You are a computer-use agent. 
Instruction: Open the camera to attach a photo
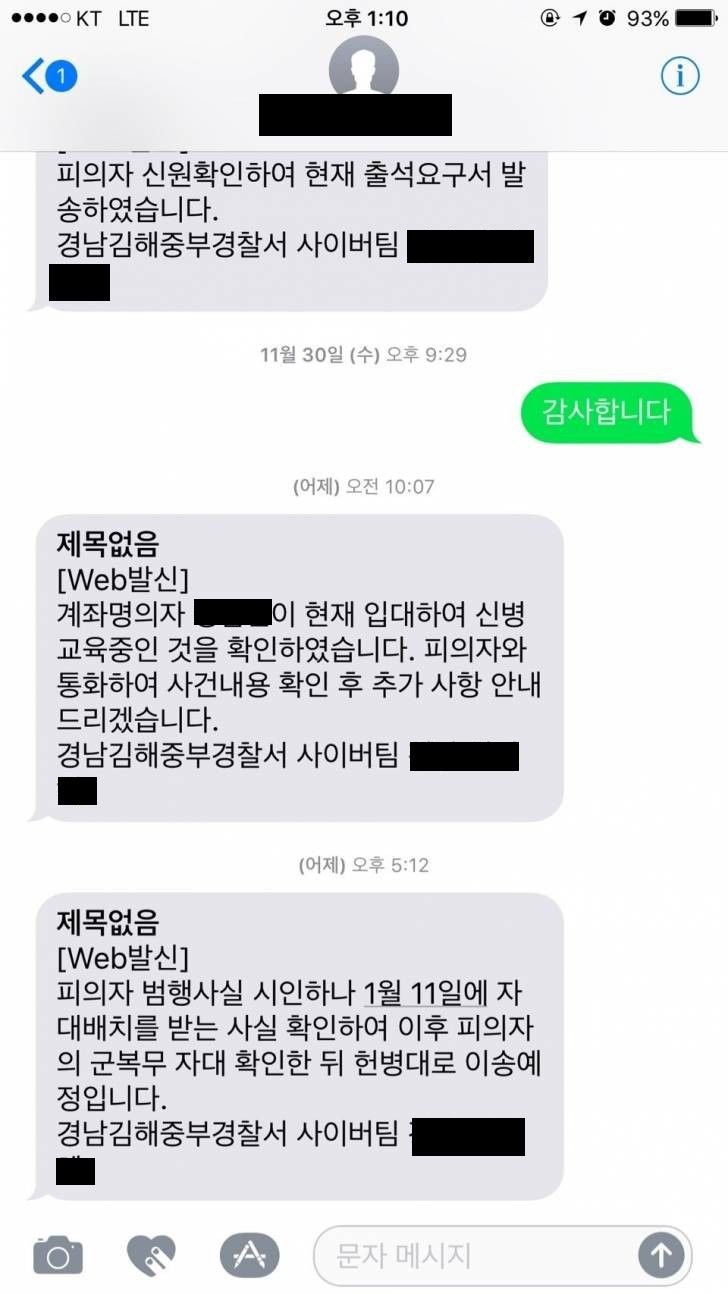coord(58,1254)
